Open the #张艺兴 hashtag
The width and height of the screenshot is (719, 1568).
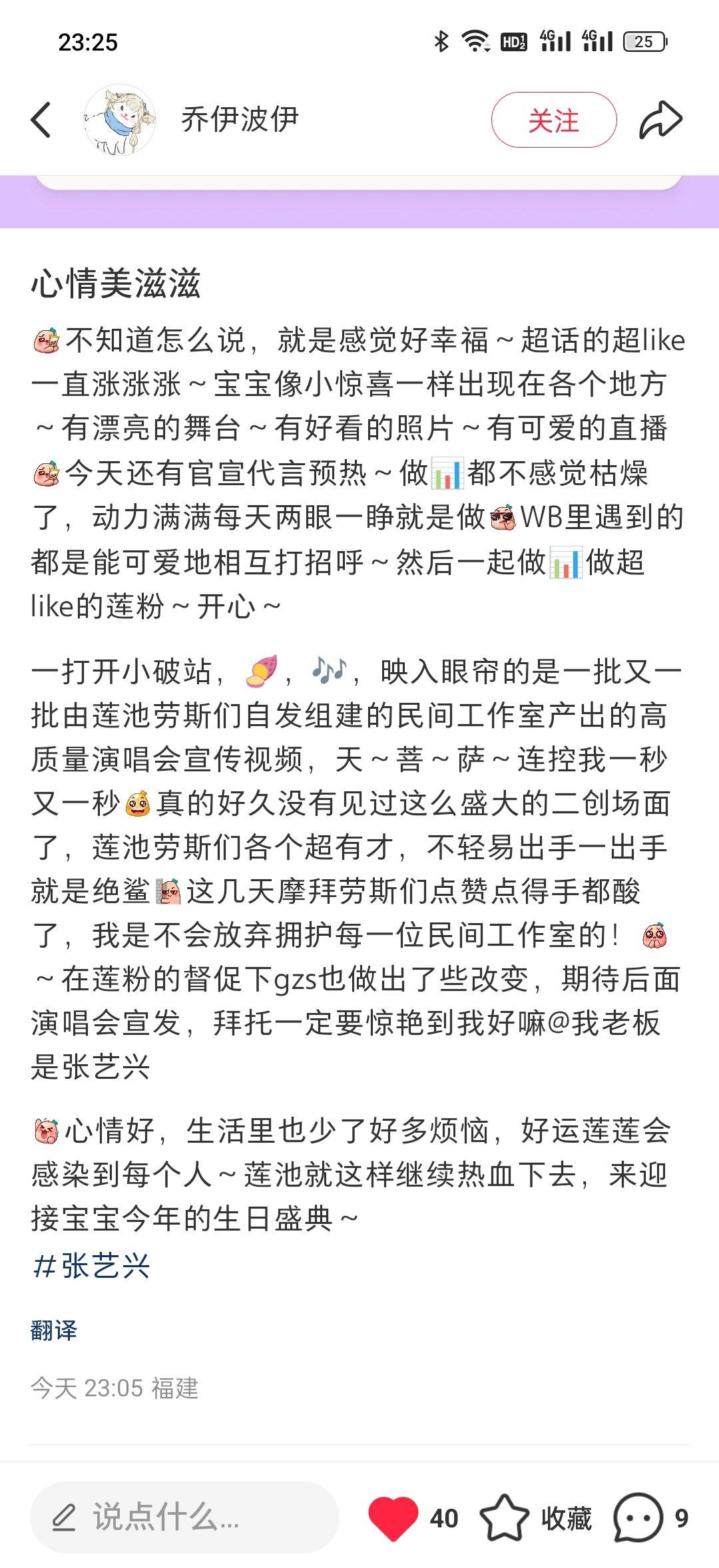point(91,1265)
